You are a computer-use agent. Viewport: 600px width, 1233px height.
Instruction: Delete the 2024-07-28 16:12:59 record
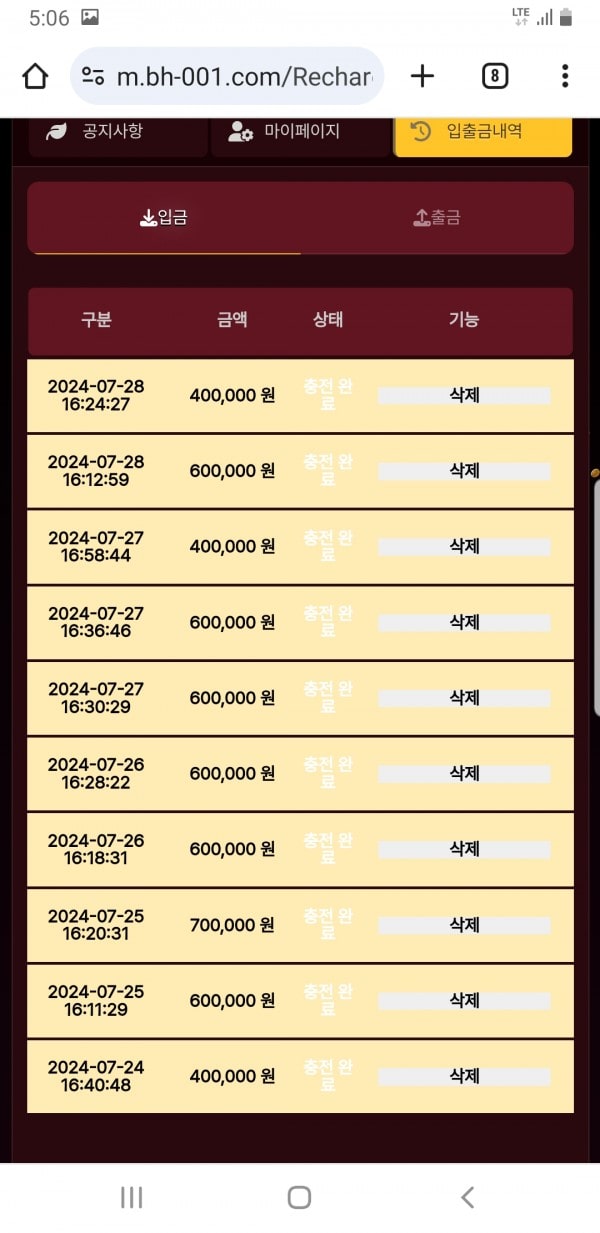(464, 471)
